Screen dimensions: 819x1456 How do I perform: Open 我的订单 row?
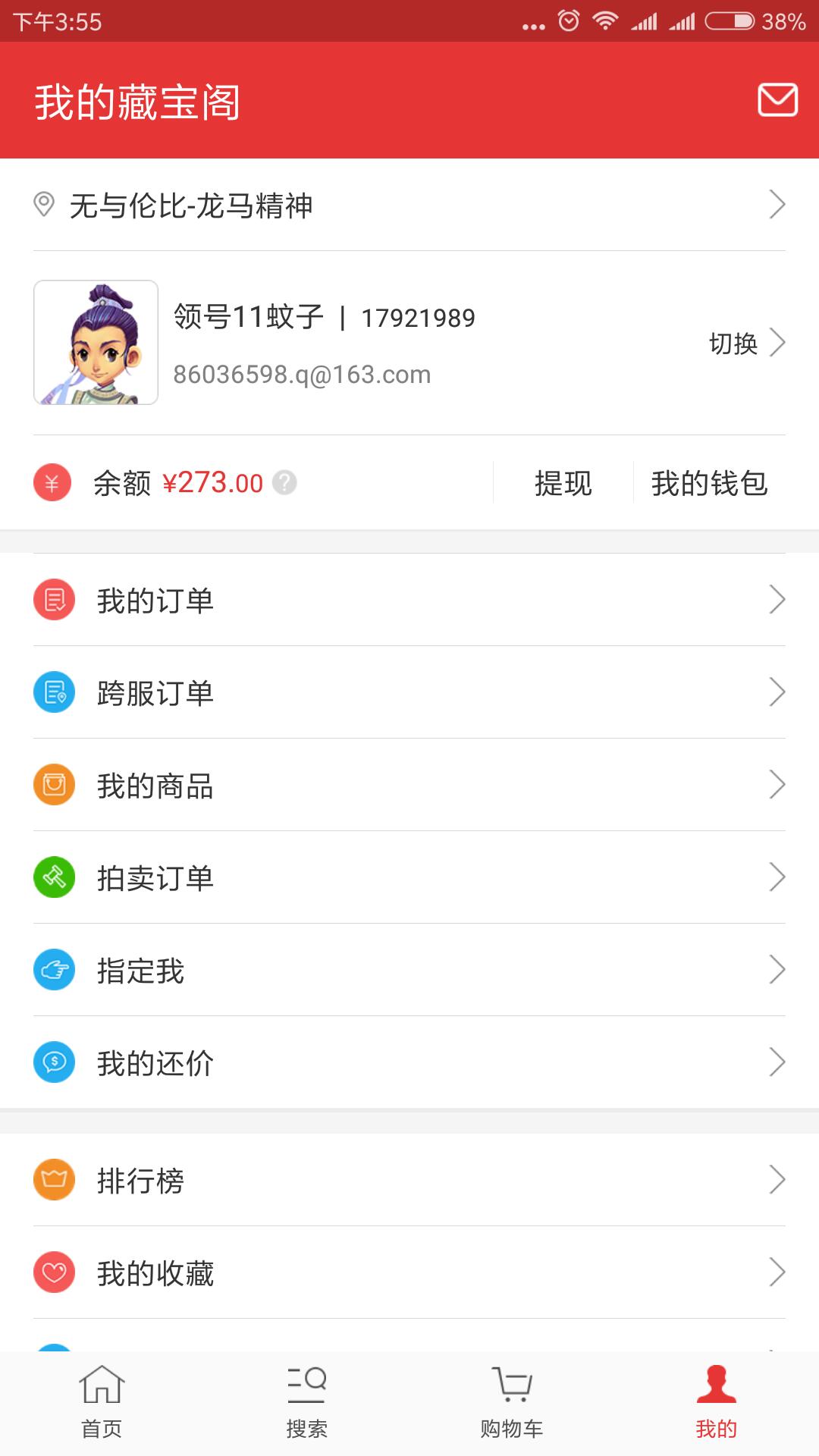click(409, 600)
